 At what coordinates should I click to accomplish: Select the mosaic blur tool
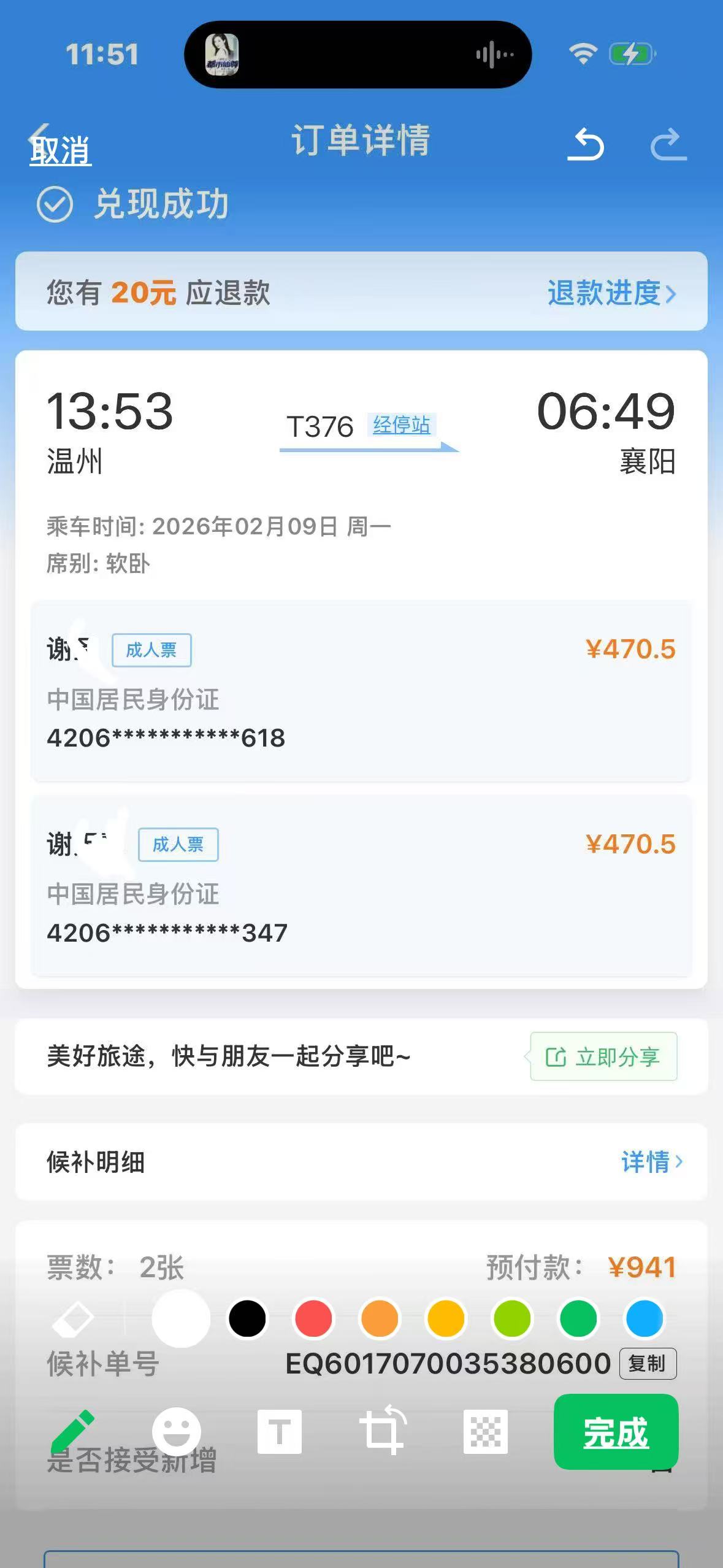(486, 1431)
